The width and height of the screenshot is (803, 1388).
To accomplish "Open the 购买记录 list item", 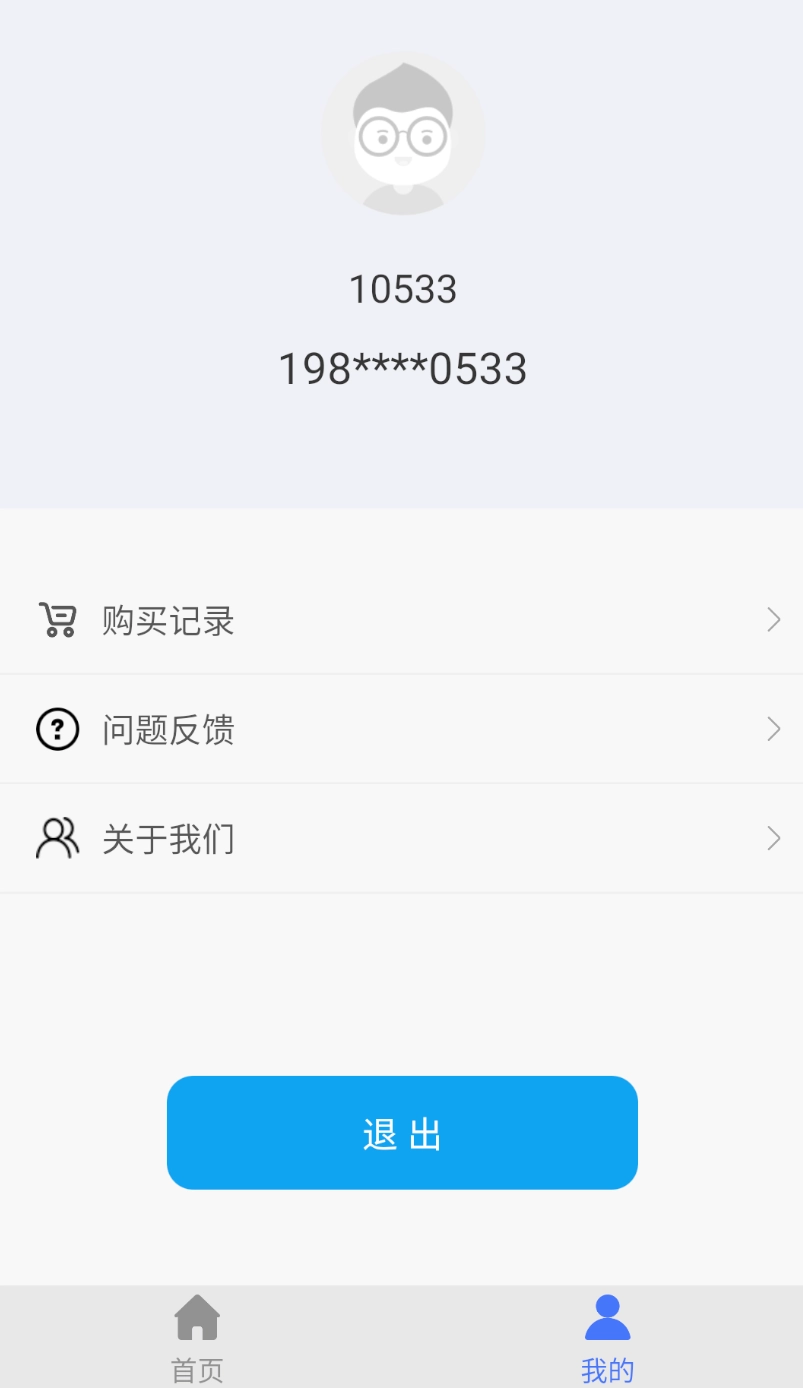I will click(167, 620).
